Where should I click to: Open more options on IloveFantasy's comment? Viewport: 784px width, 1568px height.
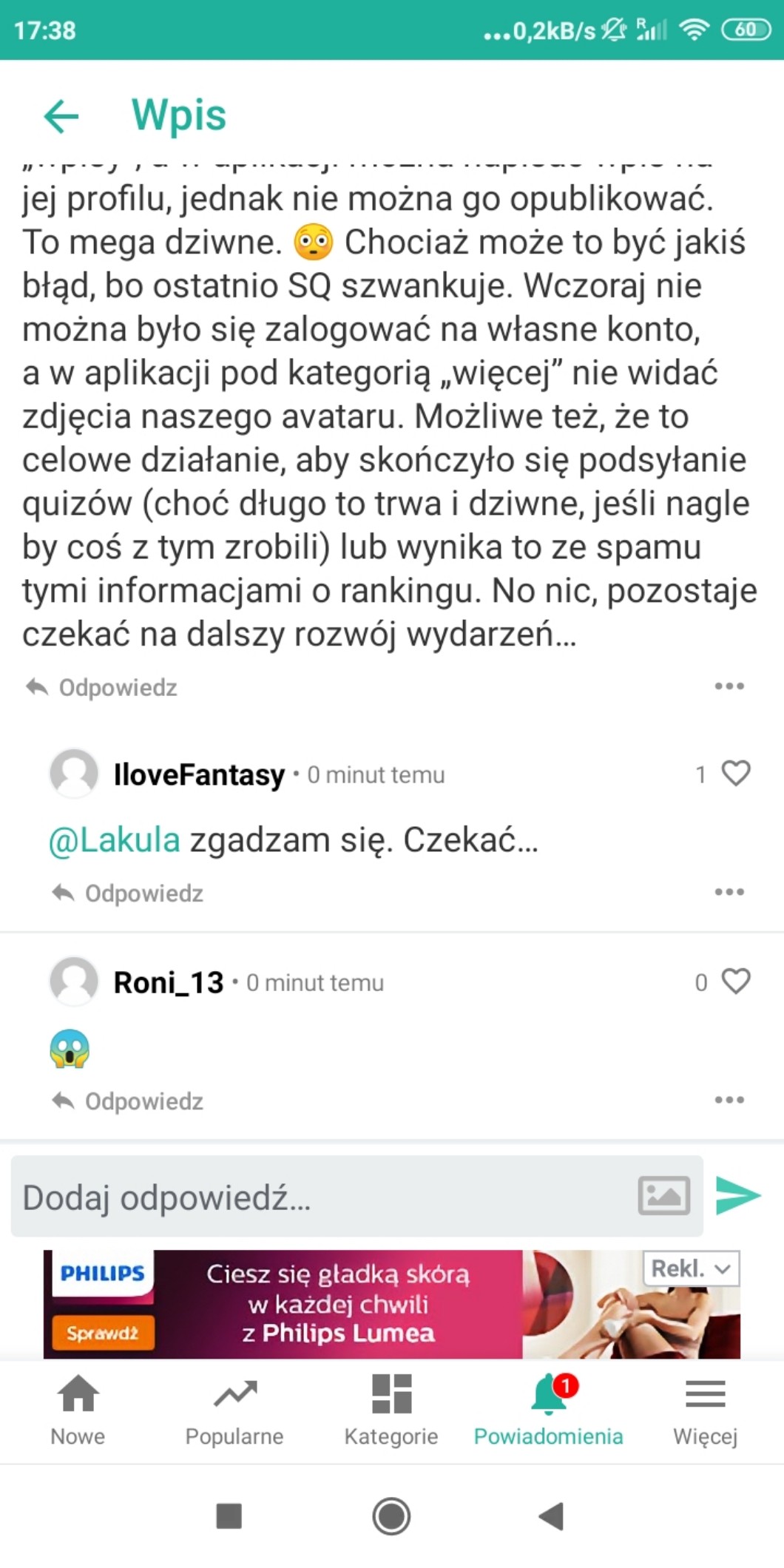(729, 892)
